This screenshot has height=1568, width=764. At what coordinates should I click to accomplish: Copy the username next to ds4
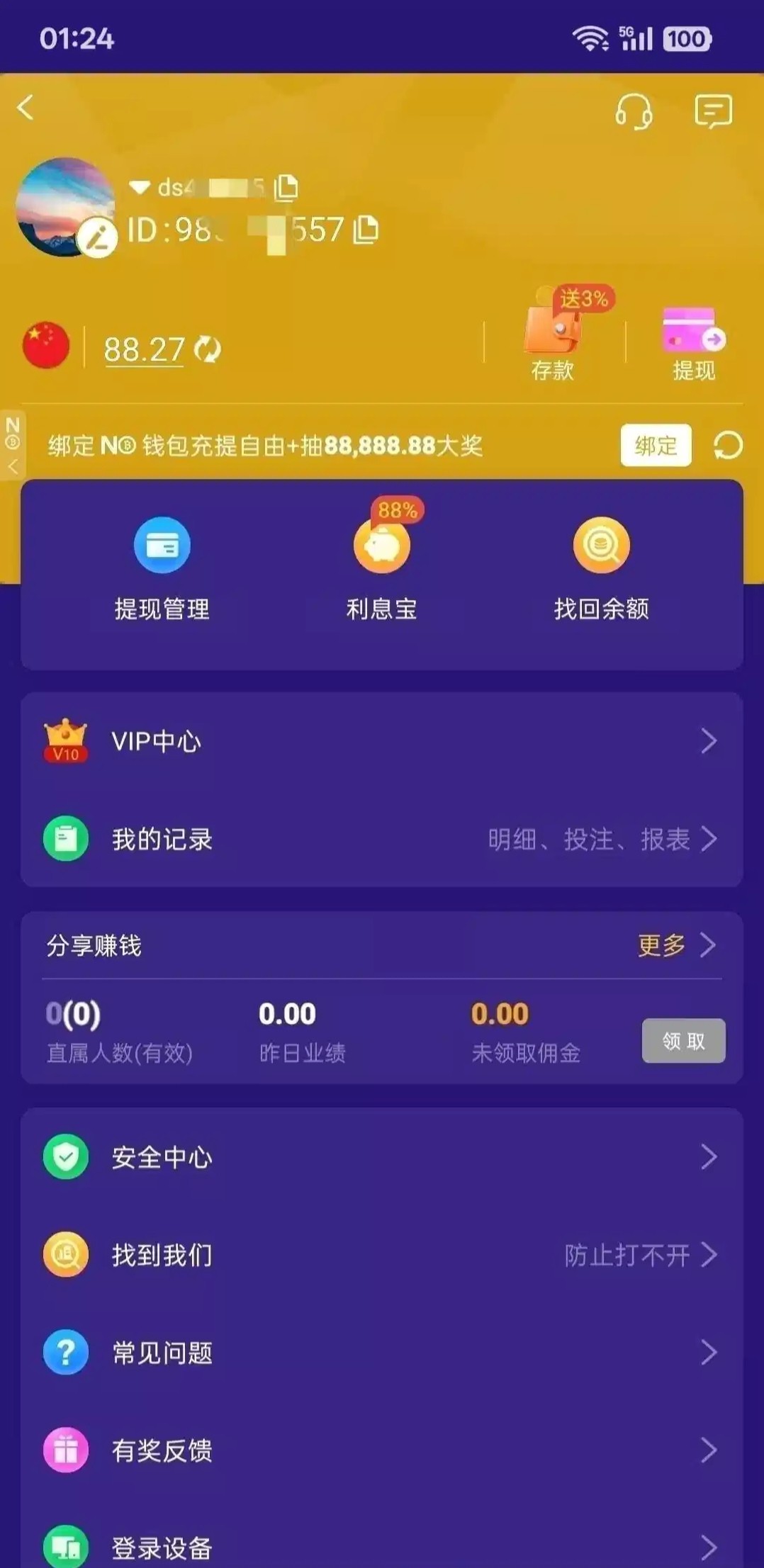pyautogui.click(x=286, y=188)
